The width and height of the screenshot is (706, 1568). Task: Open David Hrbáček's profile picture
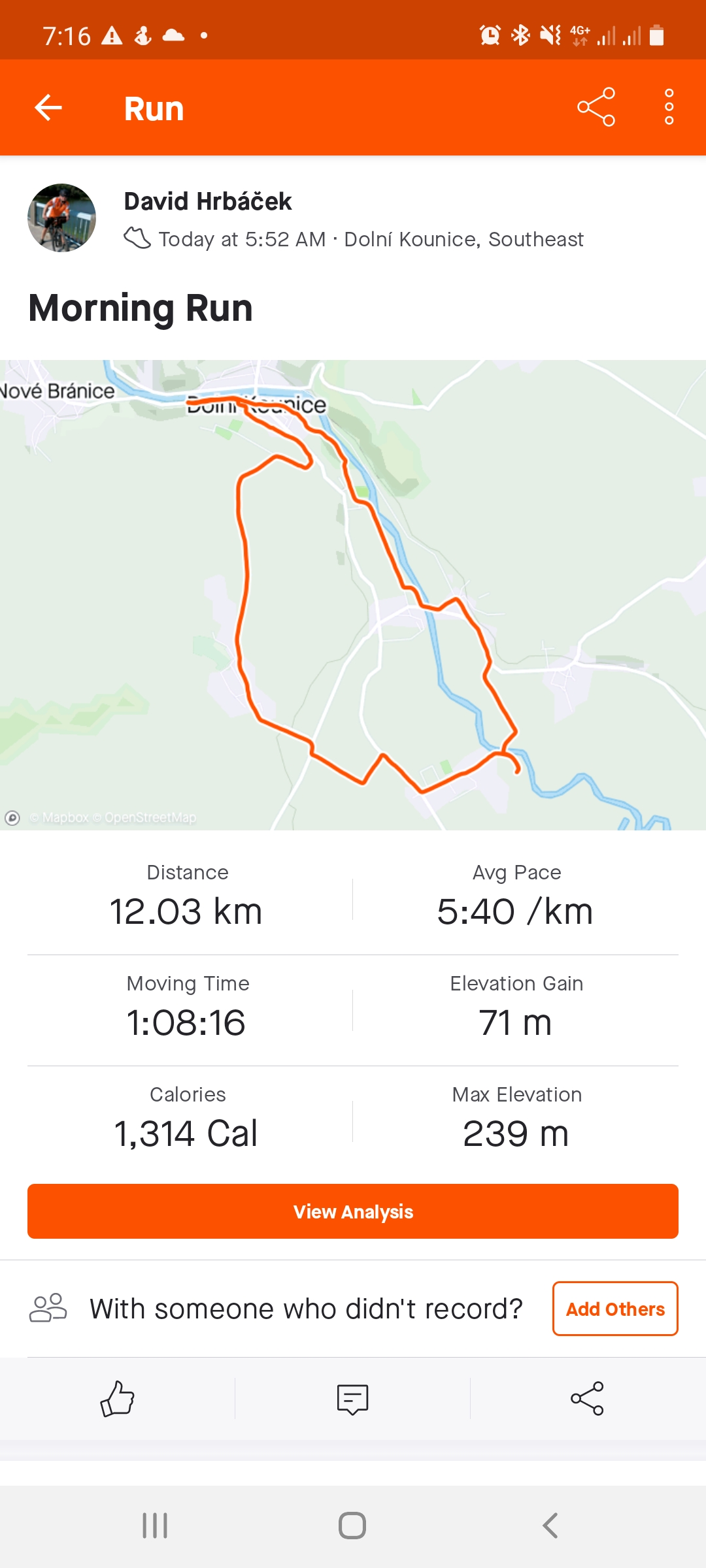coord(61,218)
